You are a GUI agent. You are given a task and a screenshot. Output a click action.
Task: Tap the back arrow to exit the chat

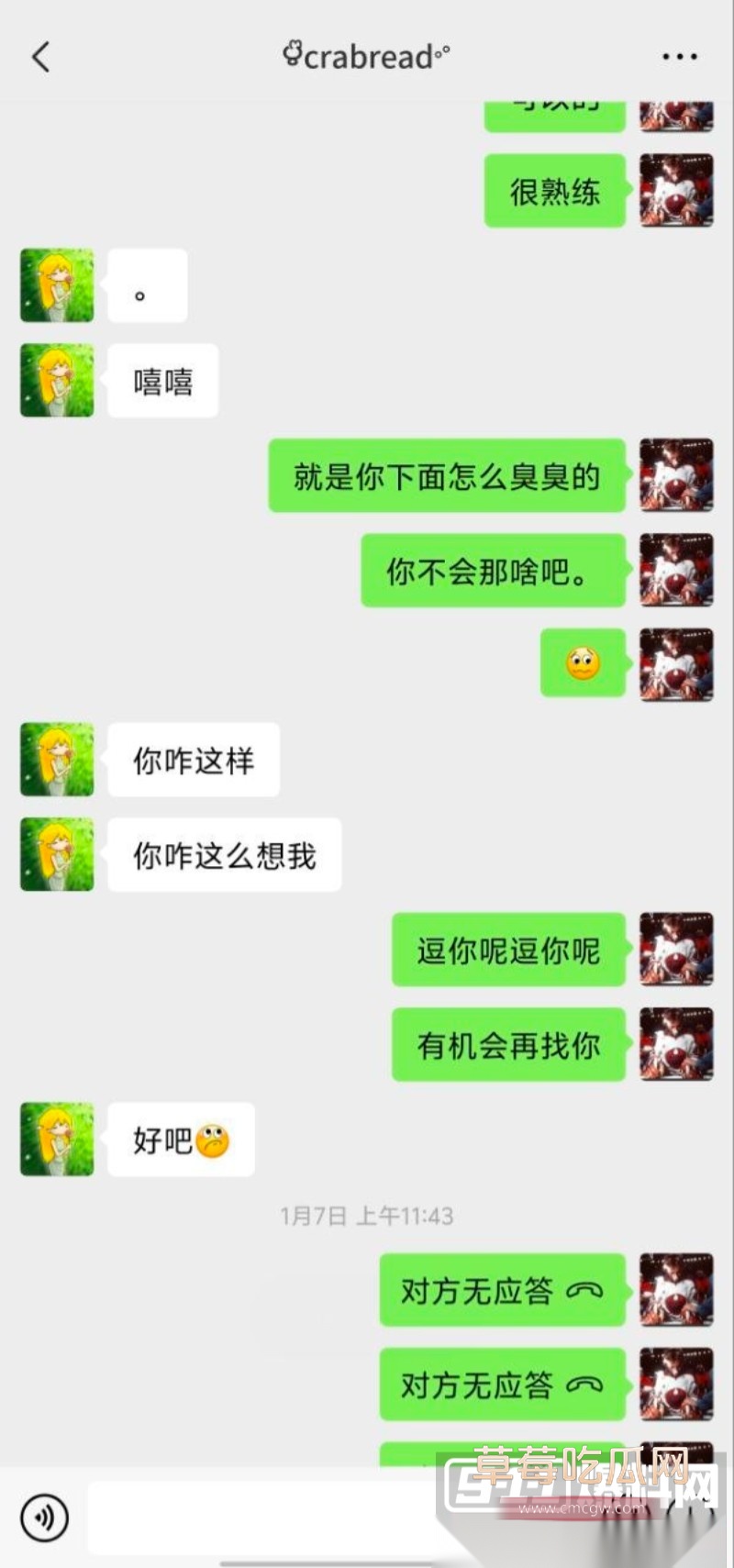point(39,55)
